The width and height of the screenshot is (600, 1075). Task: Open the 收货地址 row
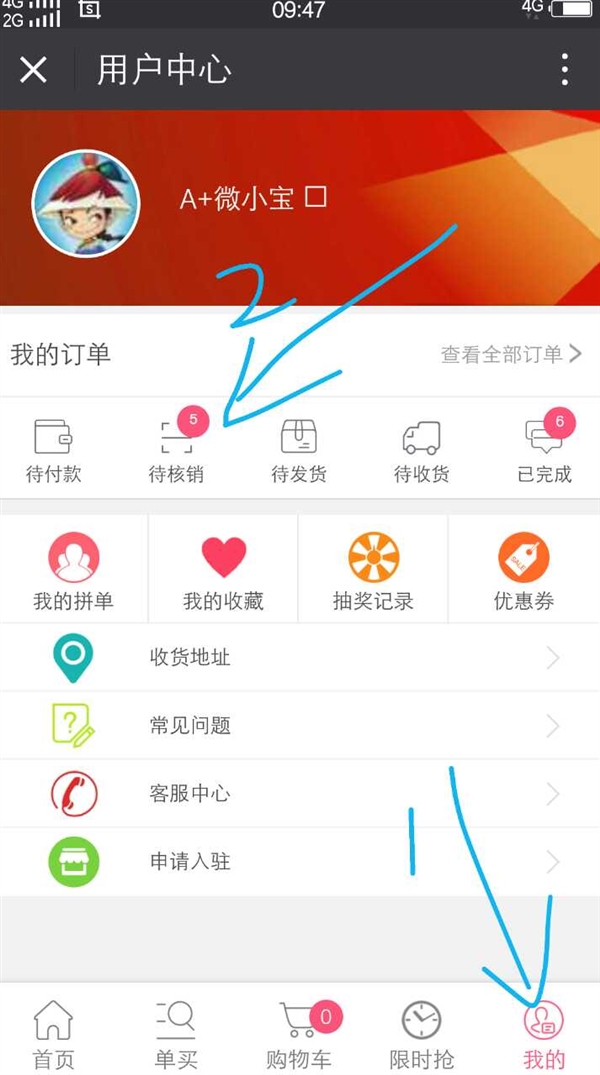[300, 657]
